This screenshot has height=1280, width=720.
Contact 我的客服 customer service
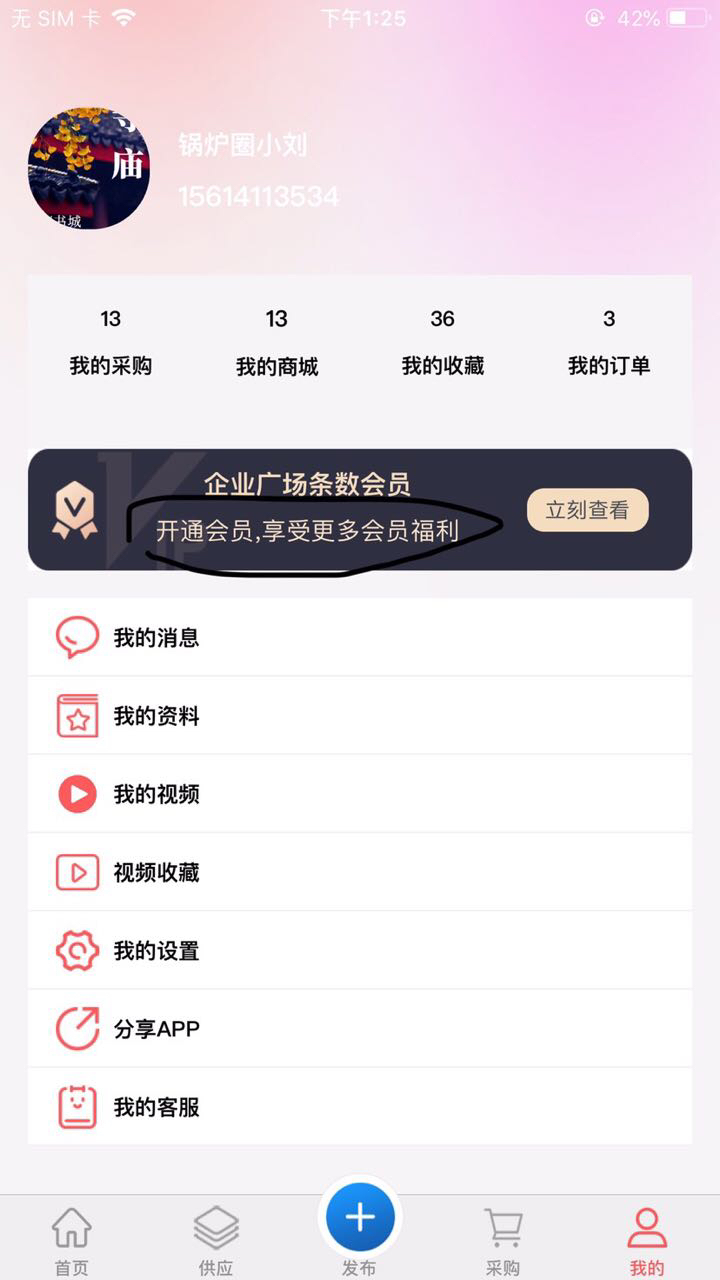coord(360,1107)
